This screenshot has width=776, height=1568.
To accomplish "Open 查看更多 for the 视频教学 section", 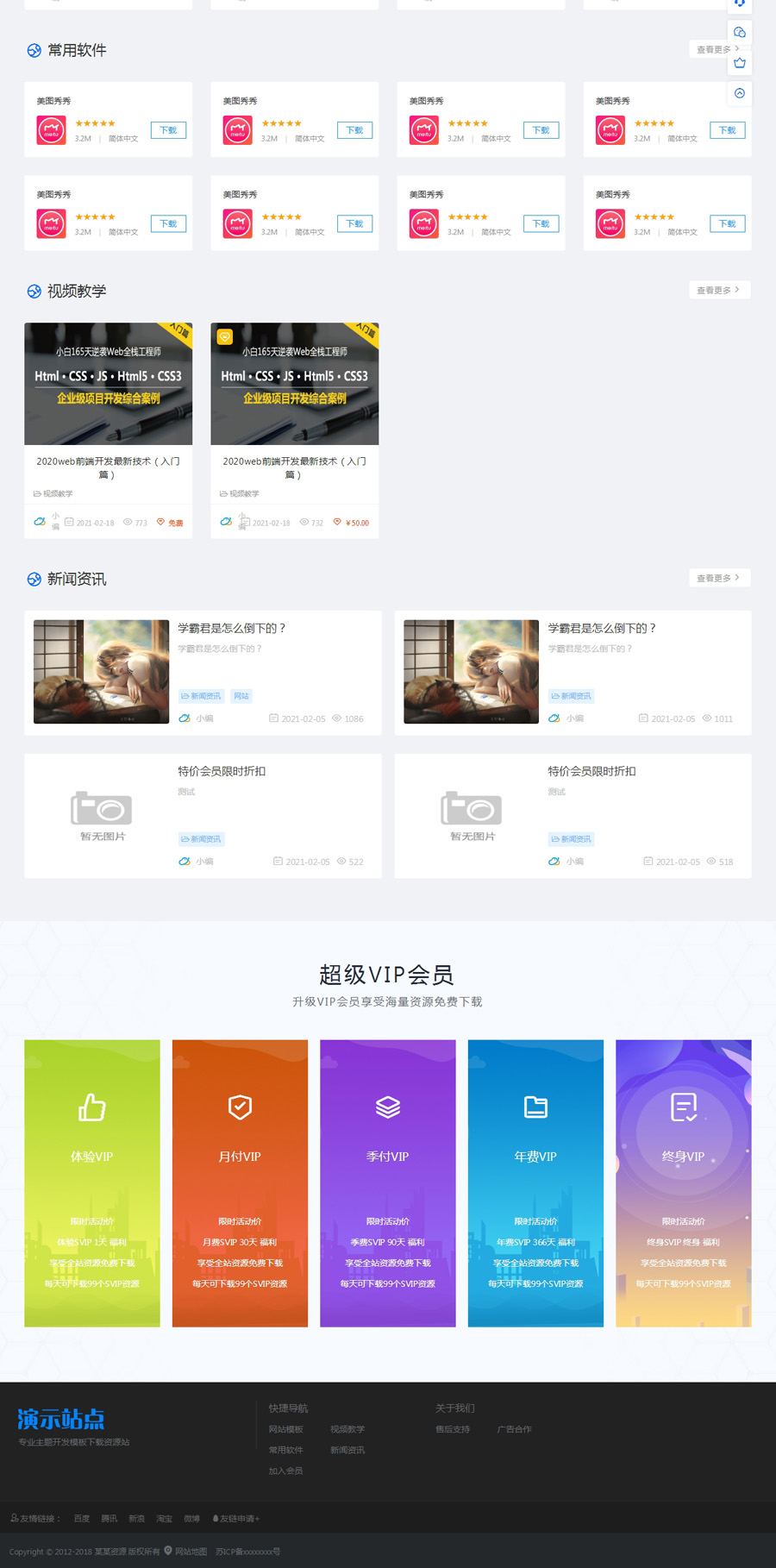I will tap(718, 290).
